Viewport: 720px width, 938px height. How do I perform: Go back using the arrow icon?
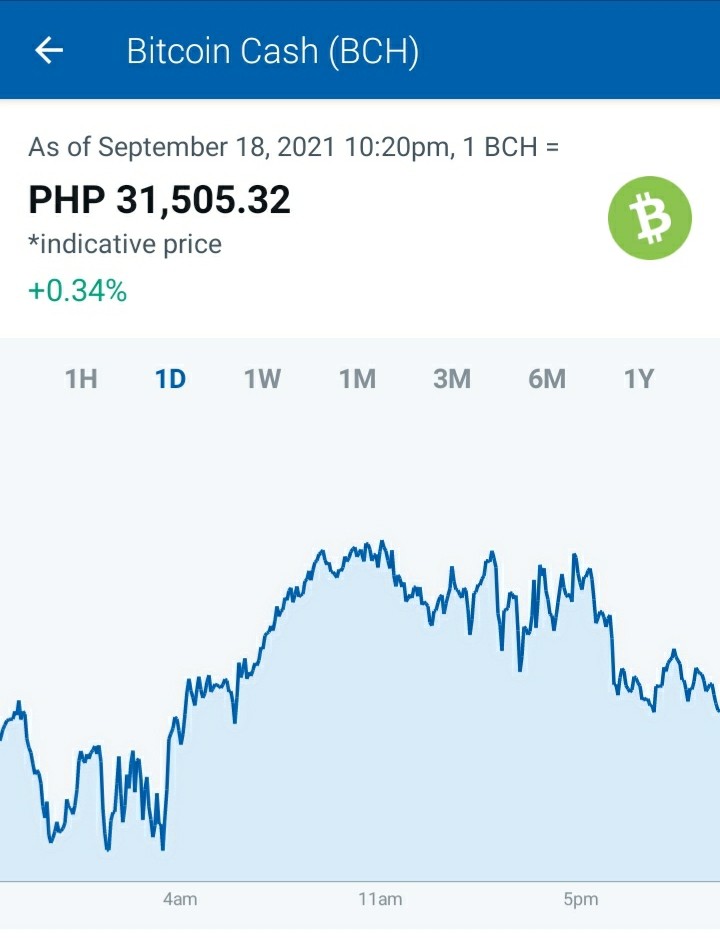click(x=49, y=50)
